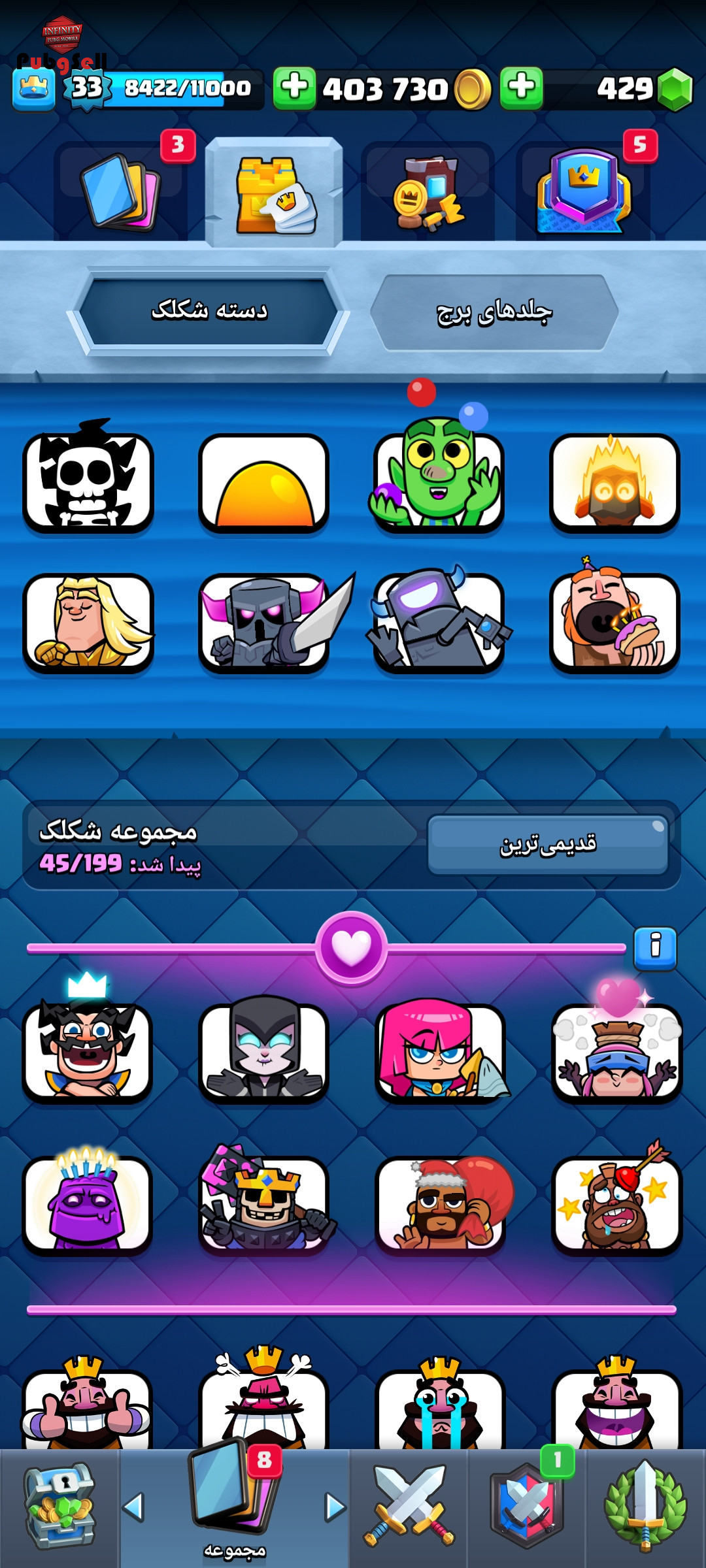Select the emote deck (دسته شکلک) tab

tap(209, 311)
